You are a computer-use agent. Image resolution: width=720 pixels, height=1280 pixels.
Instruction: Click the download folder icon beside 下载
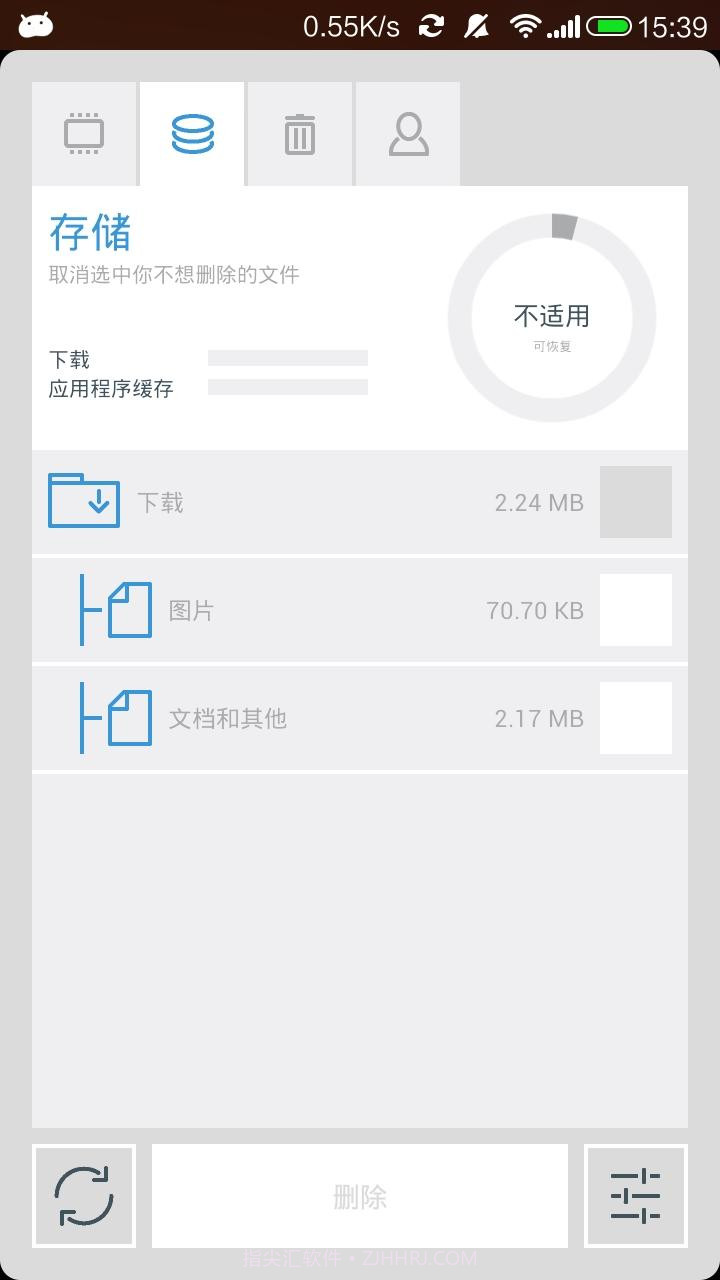83,500
